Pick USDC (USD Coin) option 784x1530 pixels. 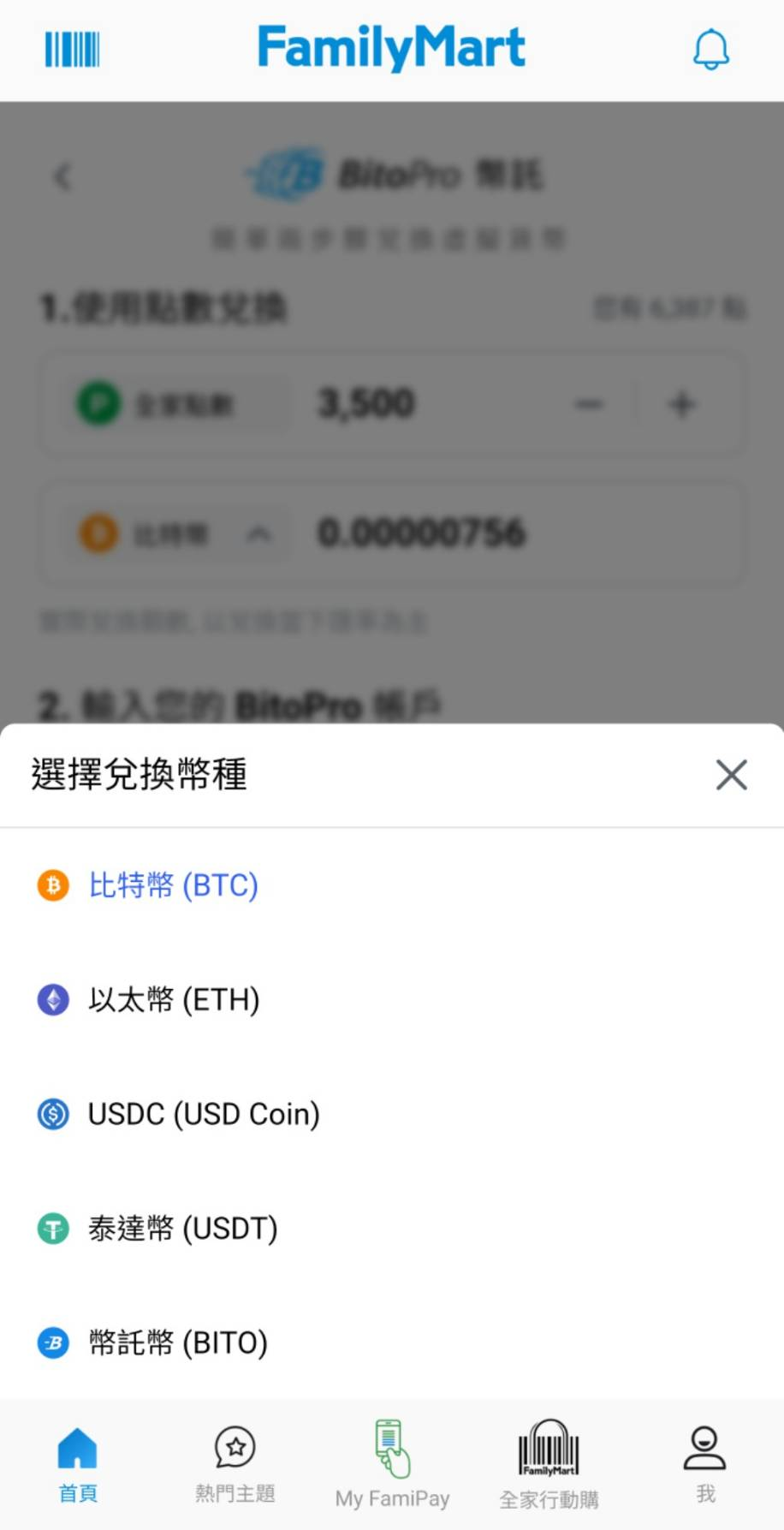pyautogui.click(x=203, y=1114)
